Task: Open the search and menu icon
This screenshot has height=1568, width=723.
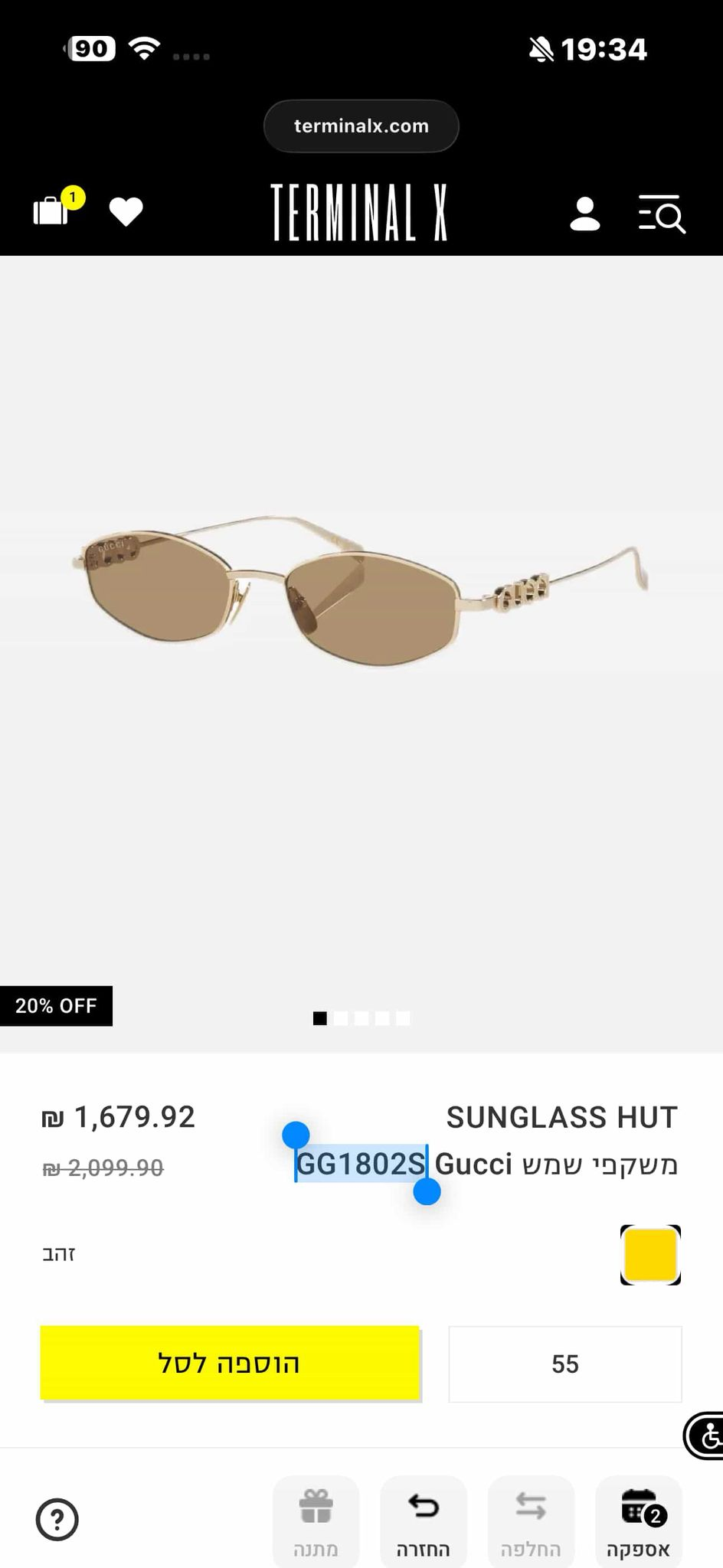Action: 662,214
